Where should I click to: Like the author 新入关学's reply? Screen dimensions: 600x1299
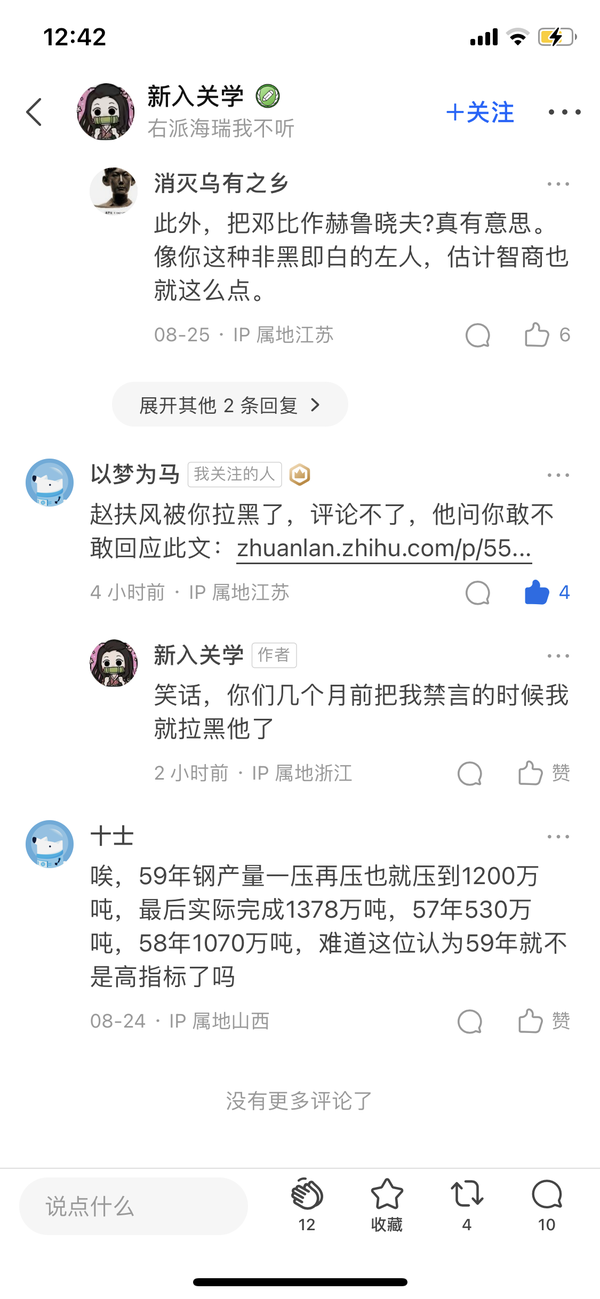click(544, 773)
